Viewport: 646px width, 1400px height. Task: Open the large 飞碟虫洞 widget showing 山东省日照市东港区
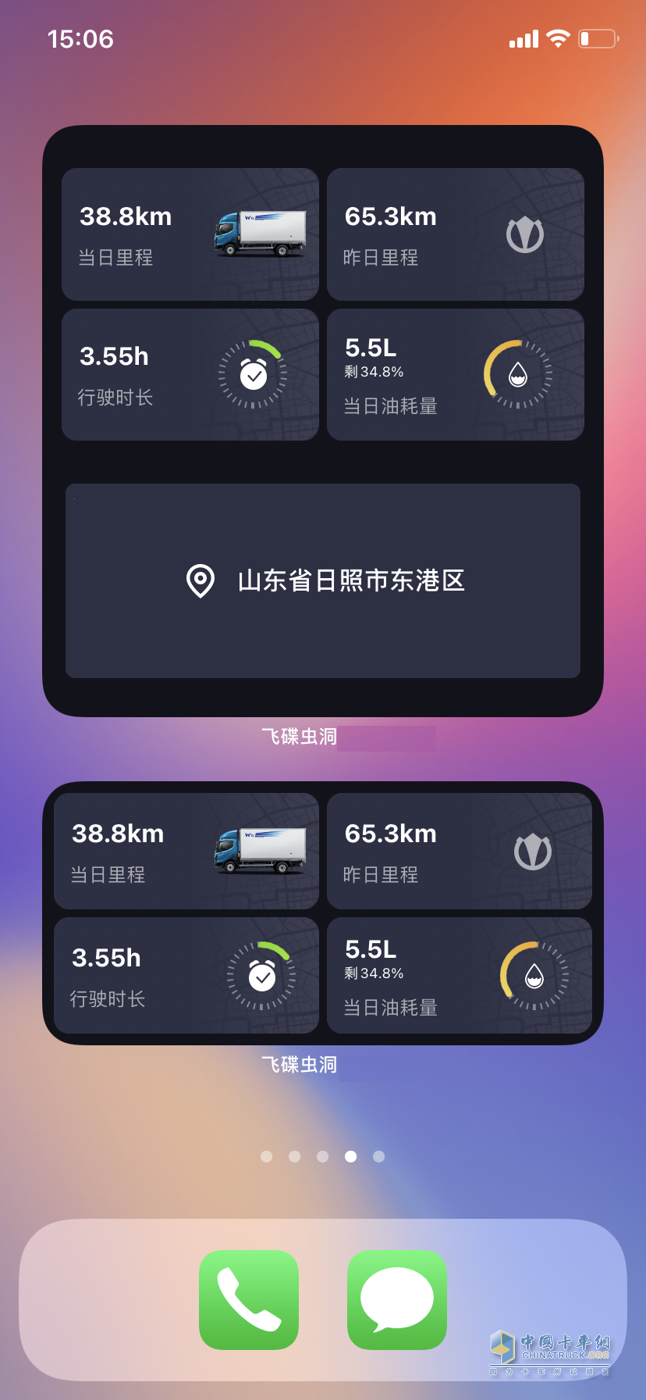point(323,581)
